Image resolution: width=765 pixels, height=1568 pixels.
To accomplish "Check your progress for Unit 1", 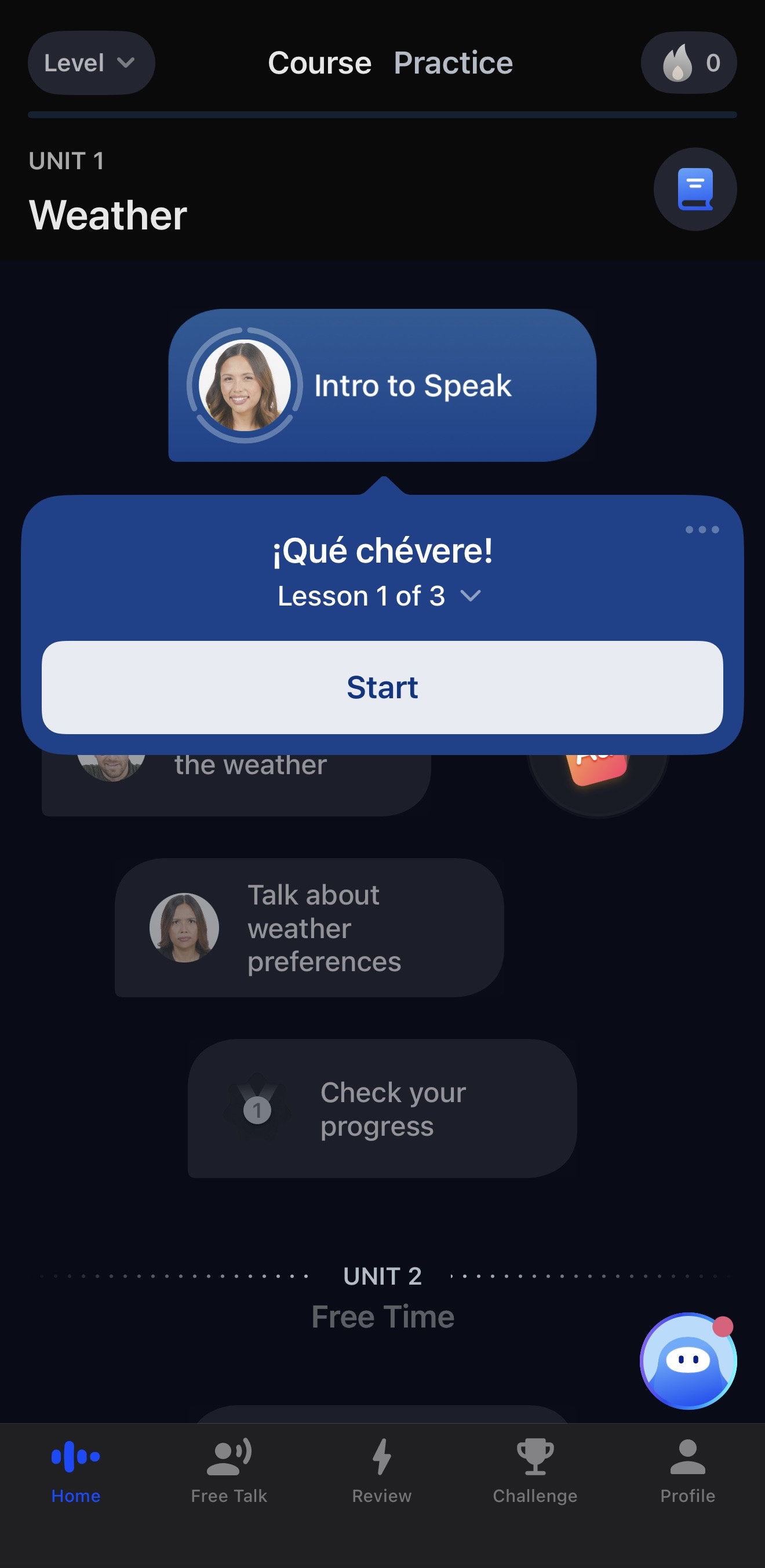I will pos(381,1109).
